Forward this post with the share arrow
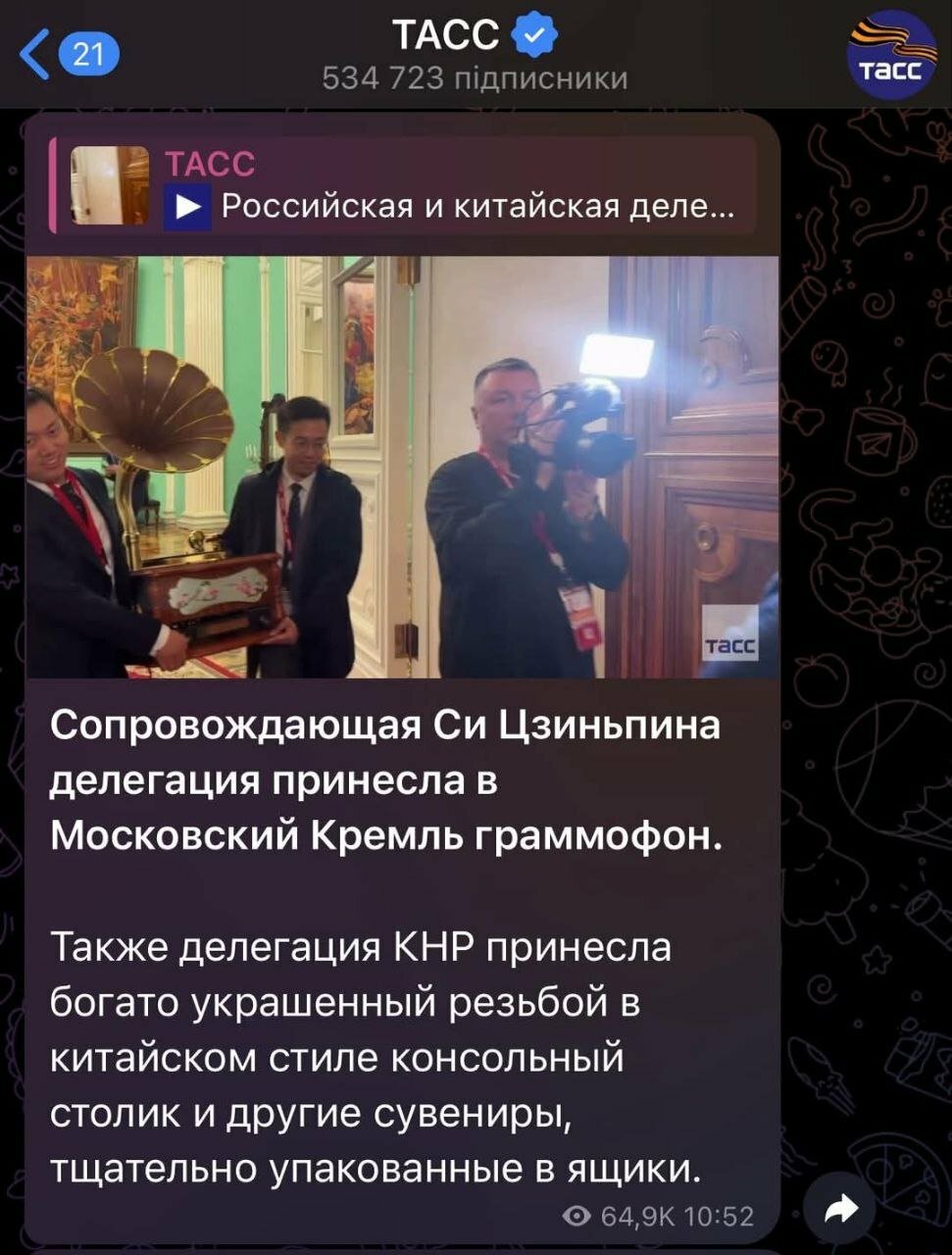 click(841, 1210)
